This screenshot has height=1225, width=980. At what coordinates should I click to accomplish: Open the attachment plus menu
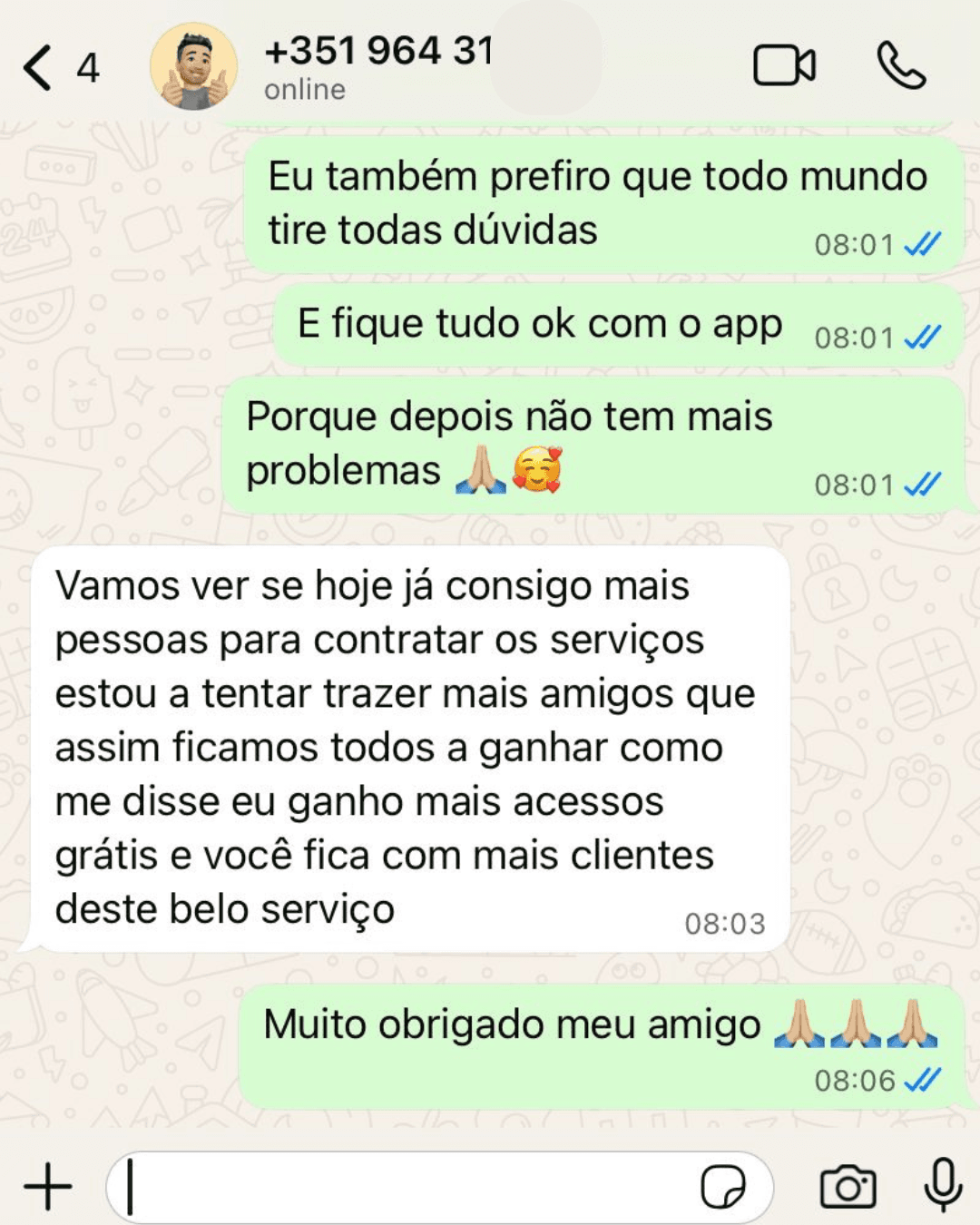47,1186
